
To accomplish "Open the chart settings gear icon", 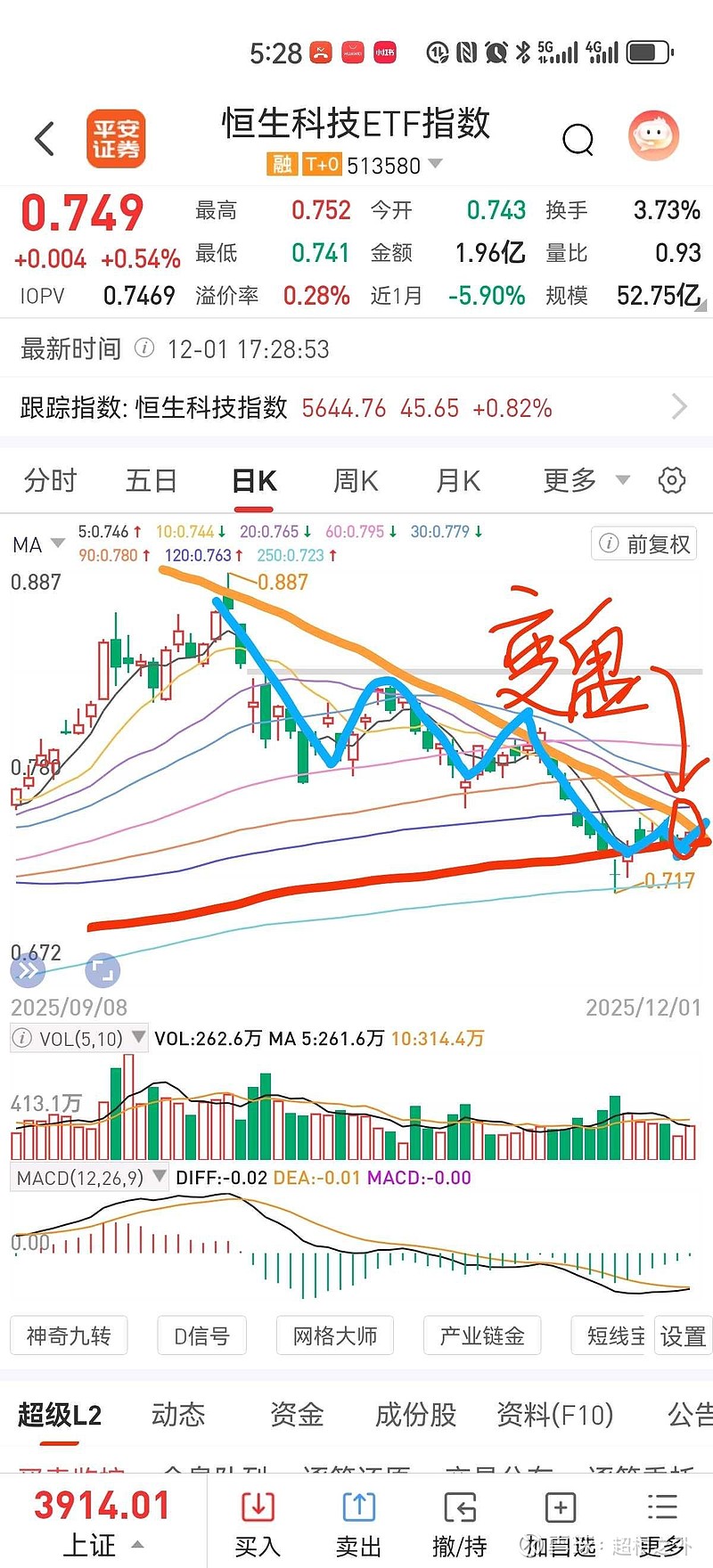I will click(672, 480).
